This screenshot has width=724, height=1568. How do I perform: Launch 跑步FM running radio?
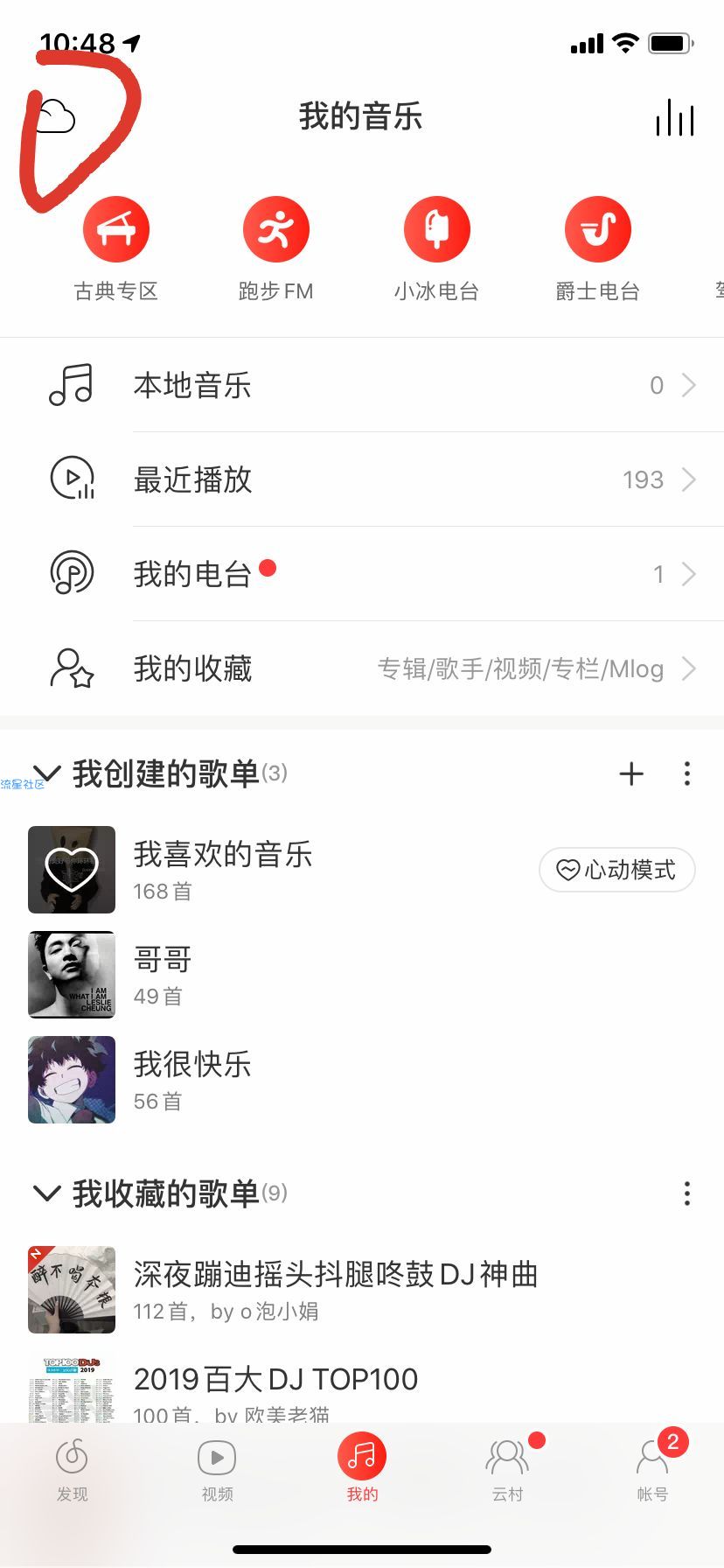pos(276,230)
